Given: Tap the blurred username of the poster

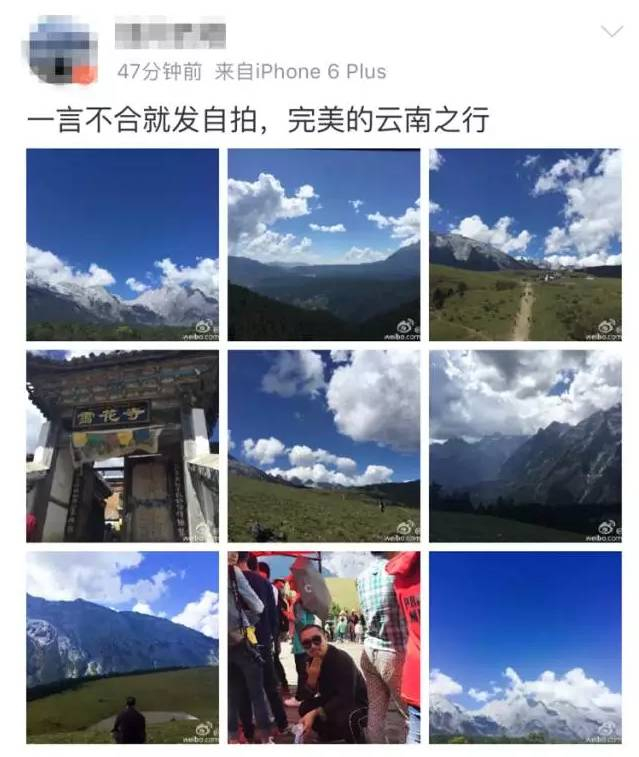Looking at the screenshot, I should [170, 34].
